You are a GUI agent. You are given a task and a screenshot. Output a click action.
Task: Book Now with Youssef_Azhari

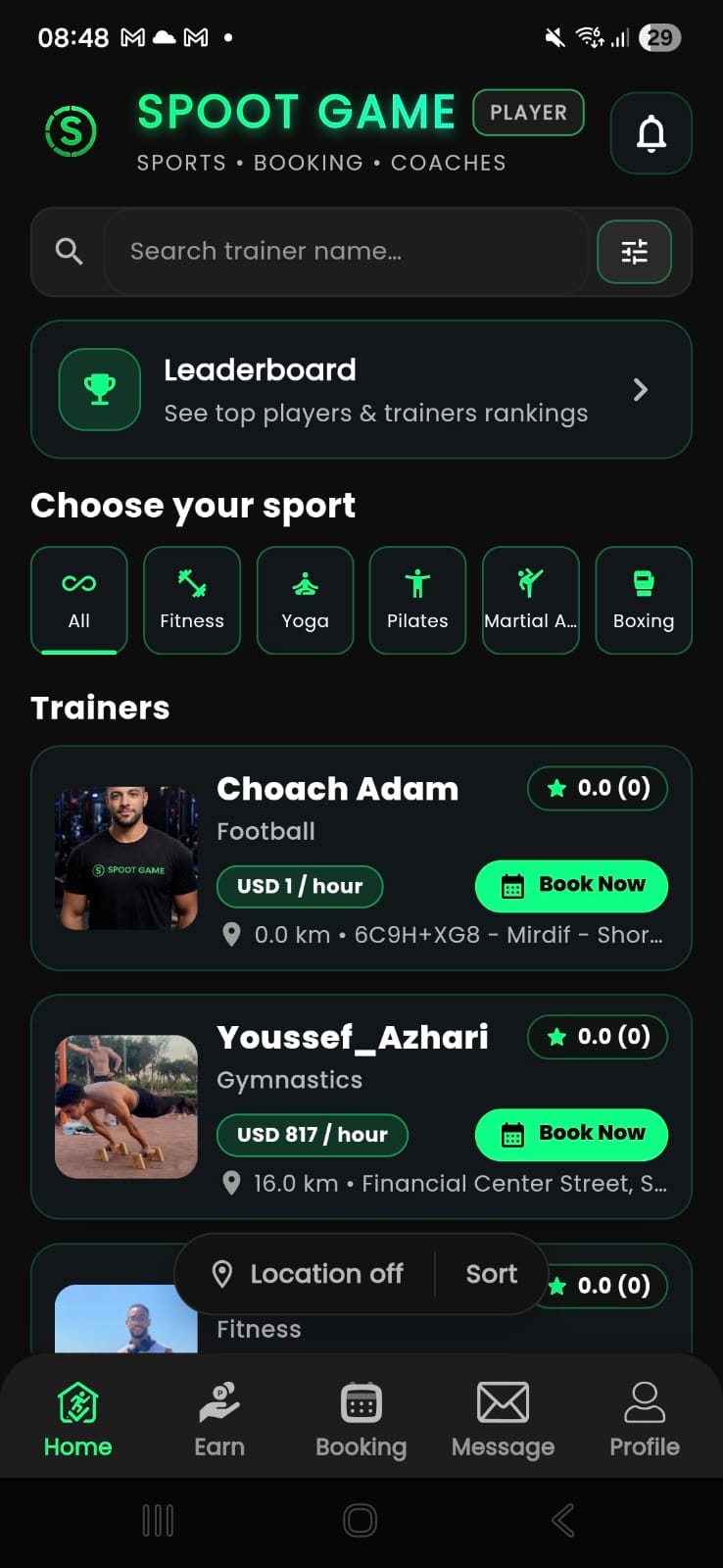tap(571, 1134)
